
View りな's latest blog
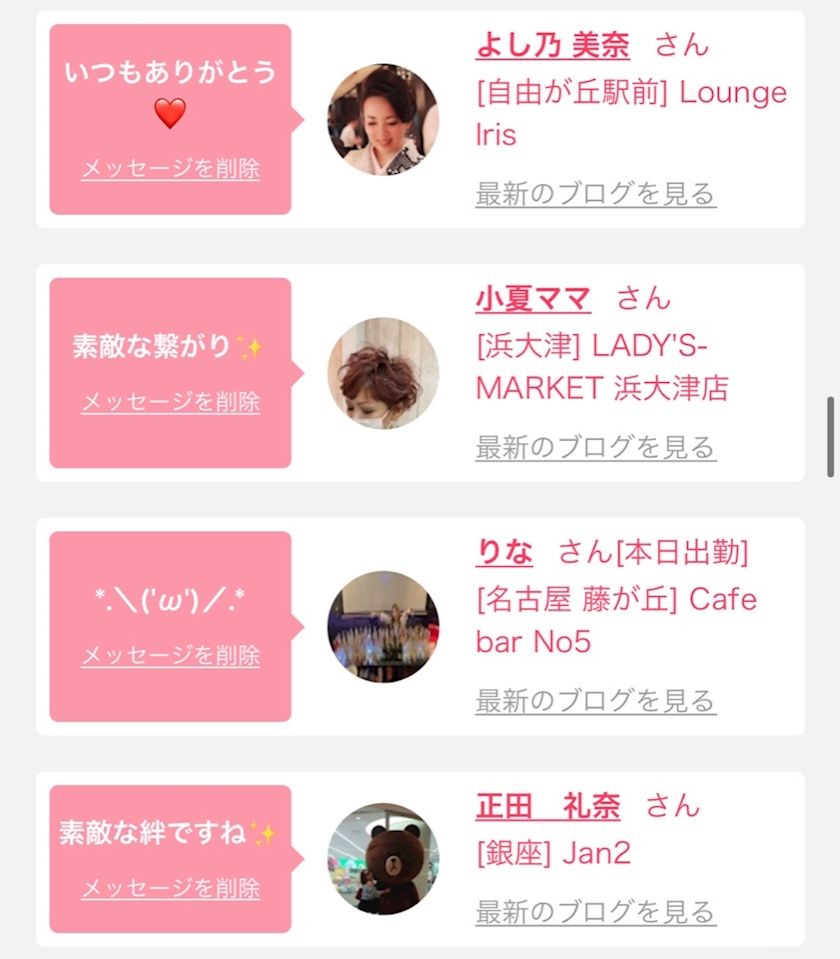click(x=595, y=701)
